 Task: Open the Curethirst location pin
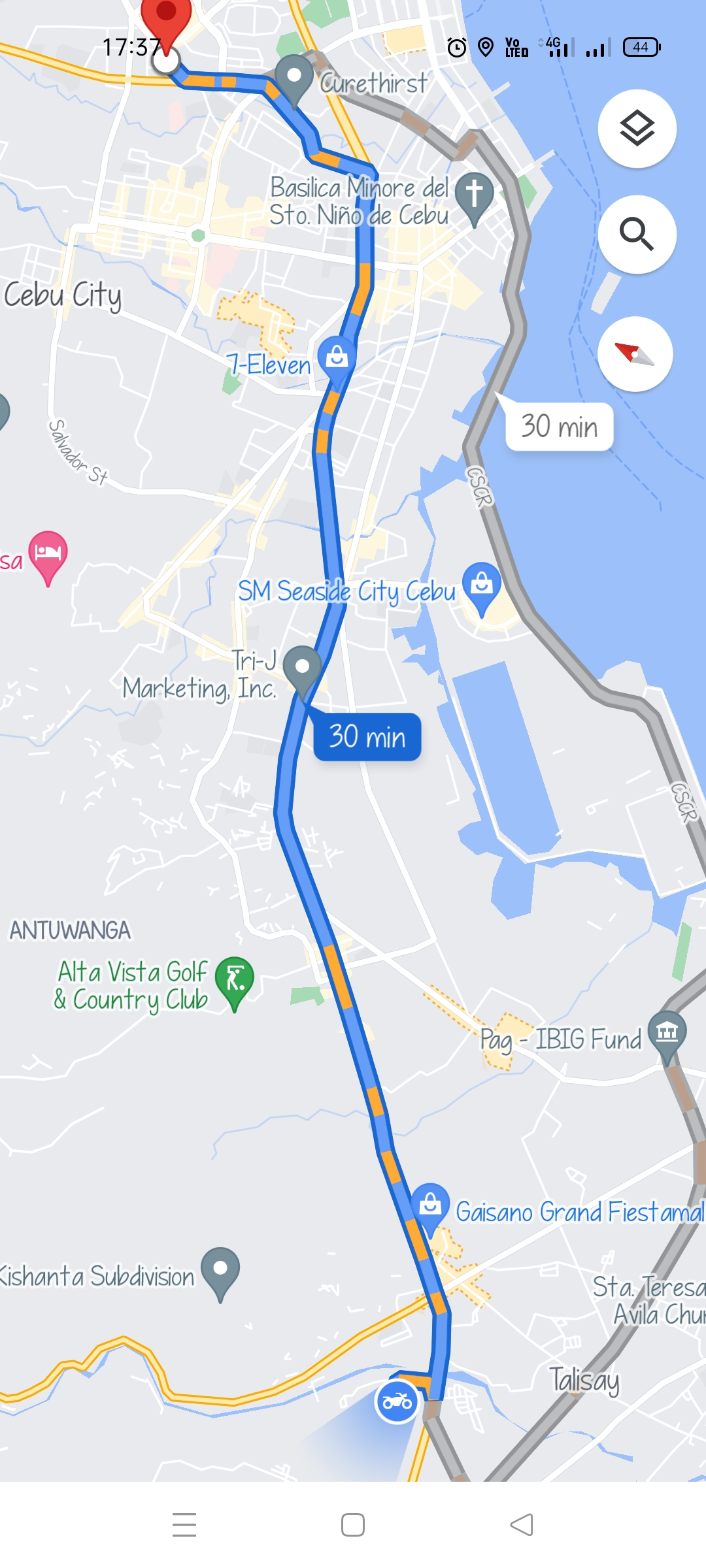coord(294,76)
